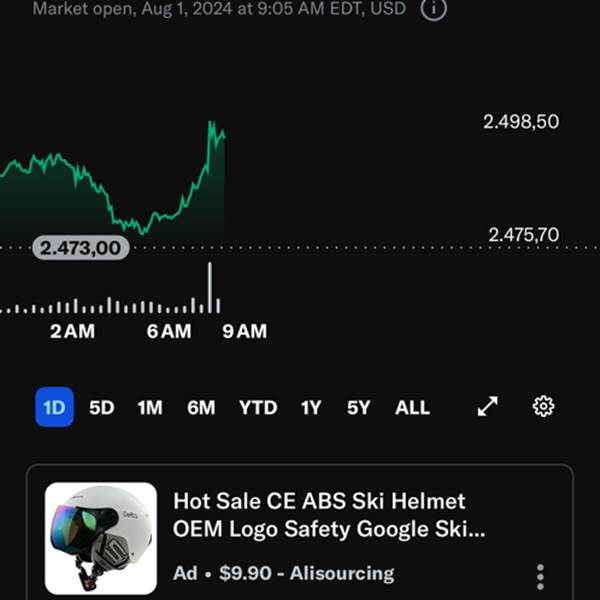The image size is (600, 600).
Task: Open the market info icon
Action: click(x=433, y=9)
